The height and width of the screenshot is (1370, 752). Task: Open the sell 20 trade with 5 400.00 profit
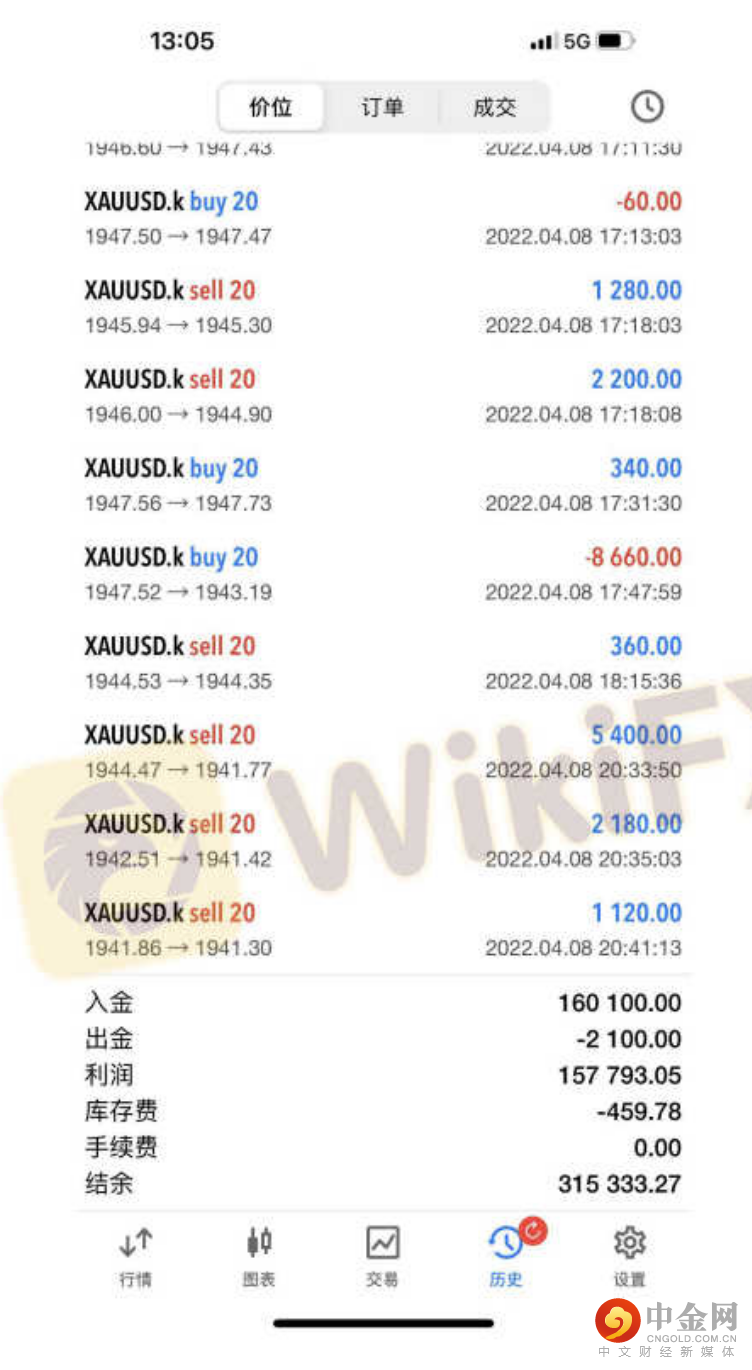point(382,752)
